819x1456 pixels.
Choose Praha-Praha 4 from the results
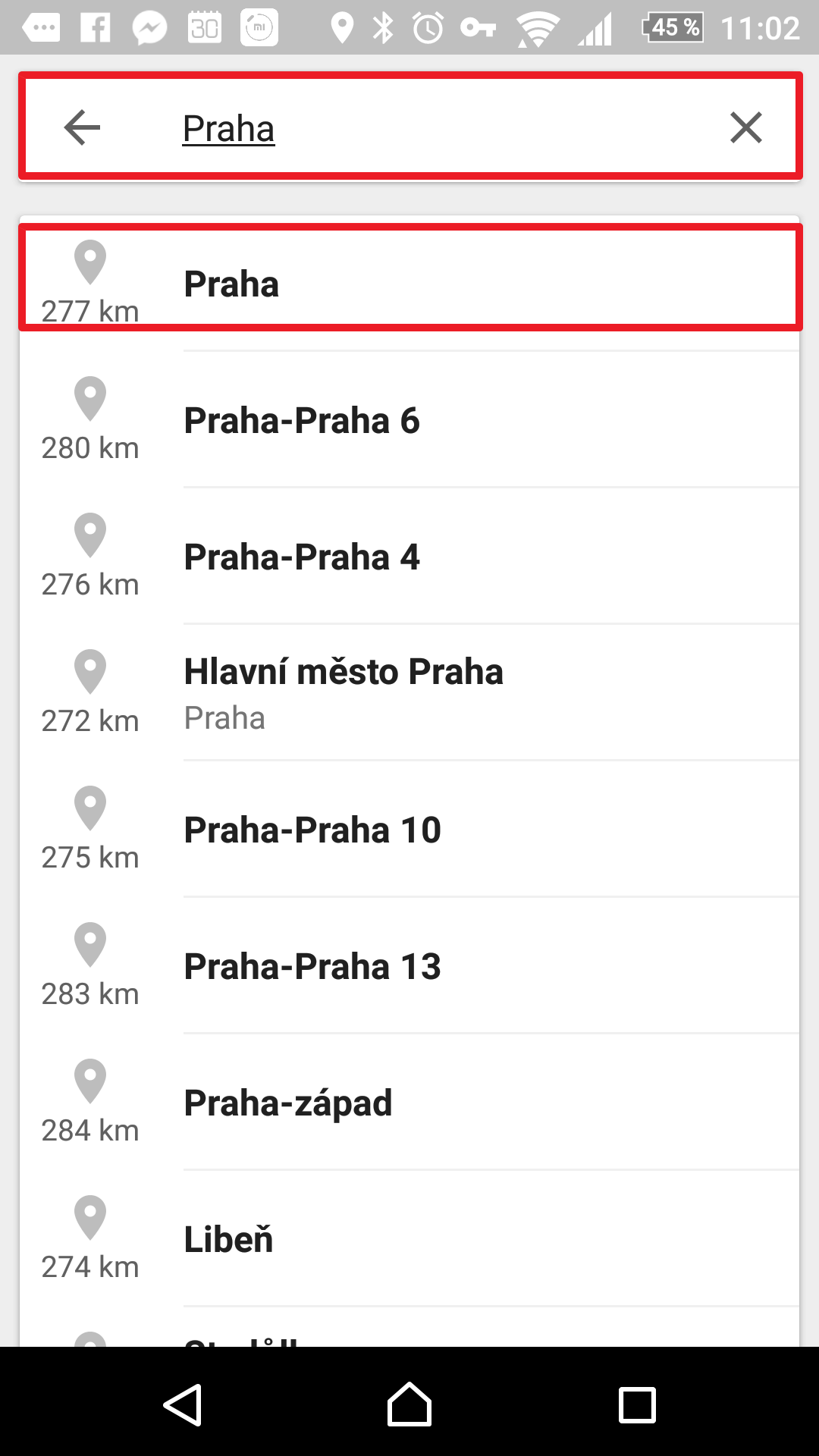(410, 556)
